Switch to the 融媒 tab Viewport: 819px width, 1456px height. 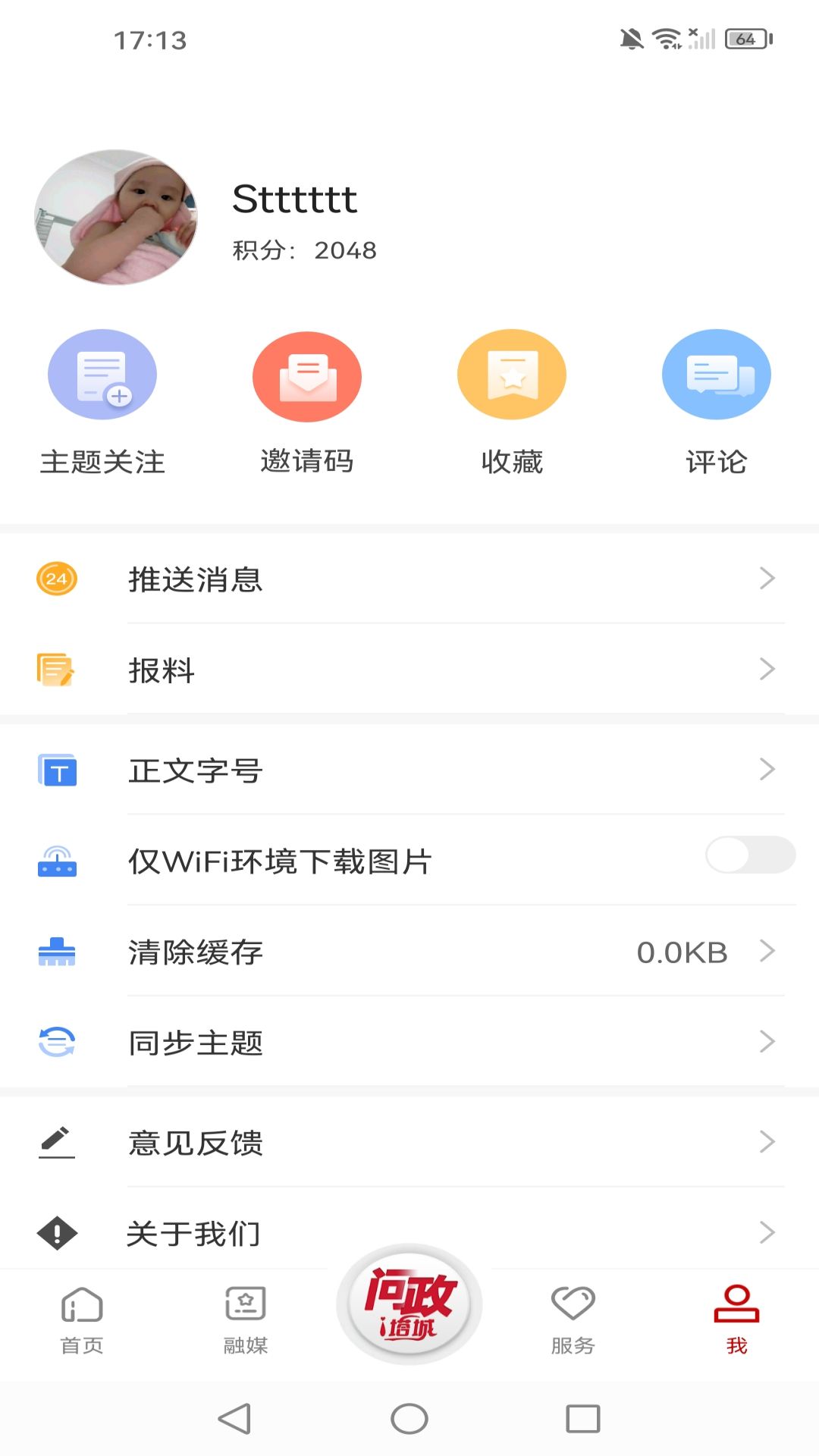[246, 1319]
